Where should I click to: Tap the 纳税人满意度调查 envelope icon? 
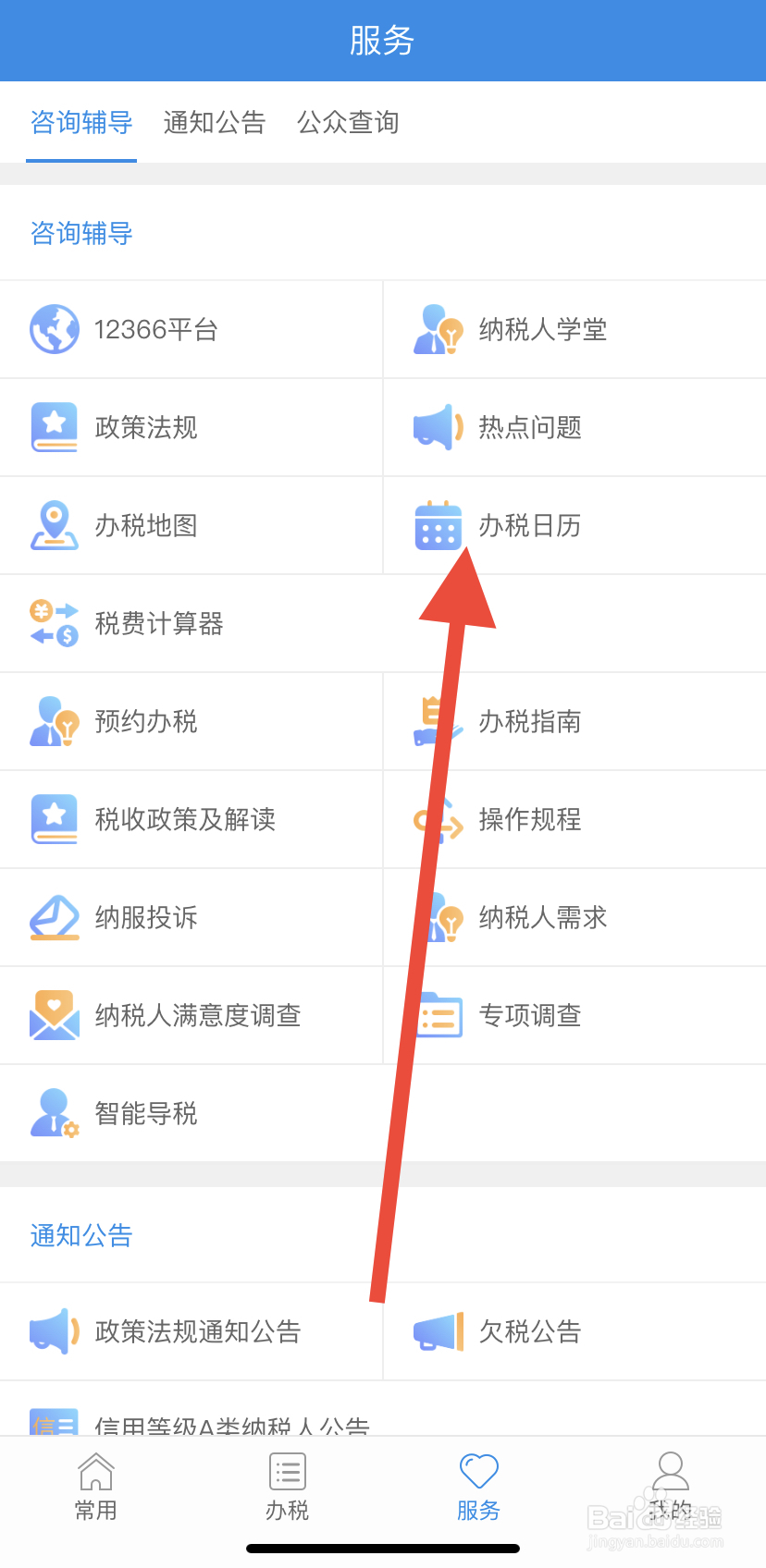point(54,1015)
